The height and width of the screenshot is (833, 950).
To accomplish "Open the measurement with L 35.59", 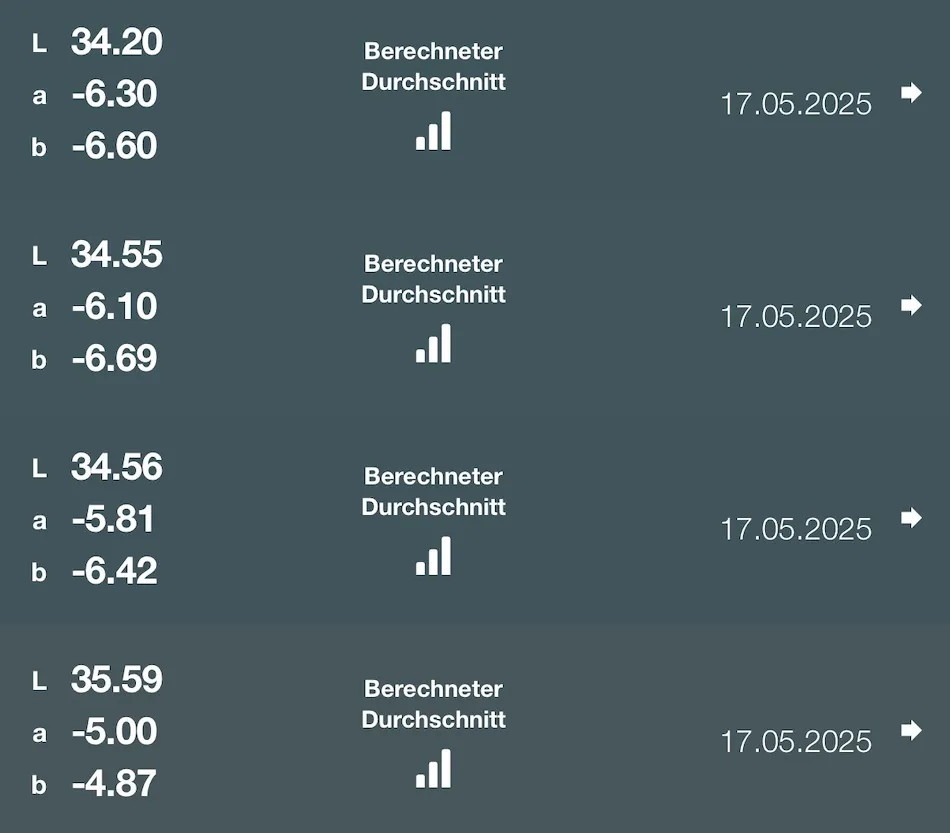I will (475, 730).
